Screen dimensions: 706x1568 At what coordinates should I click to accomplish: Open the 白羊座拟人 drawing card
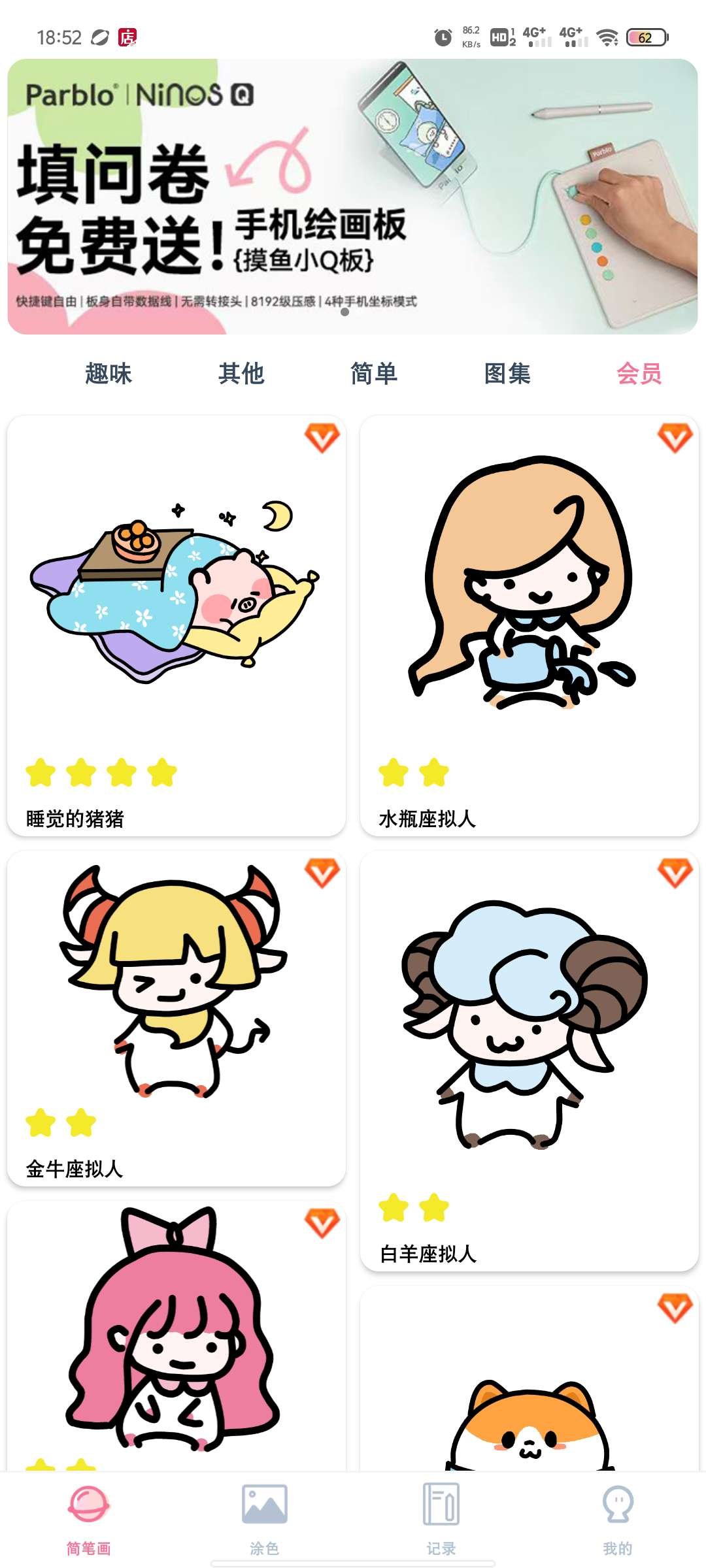coord(529,1060)
